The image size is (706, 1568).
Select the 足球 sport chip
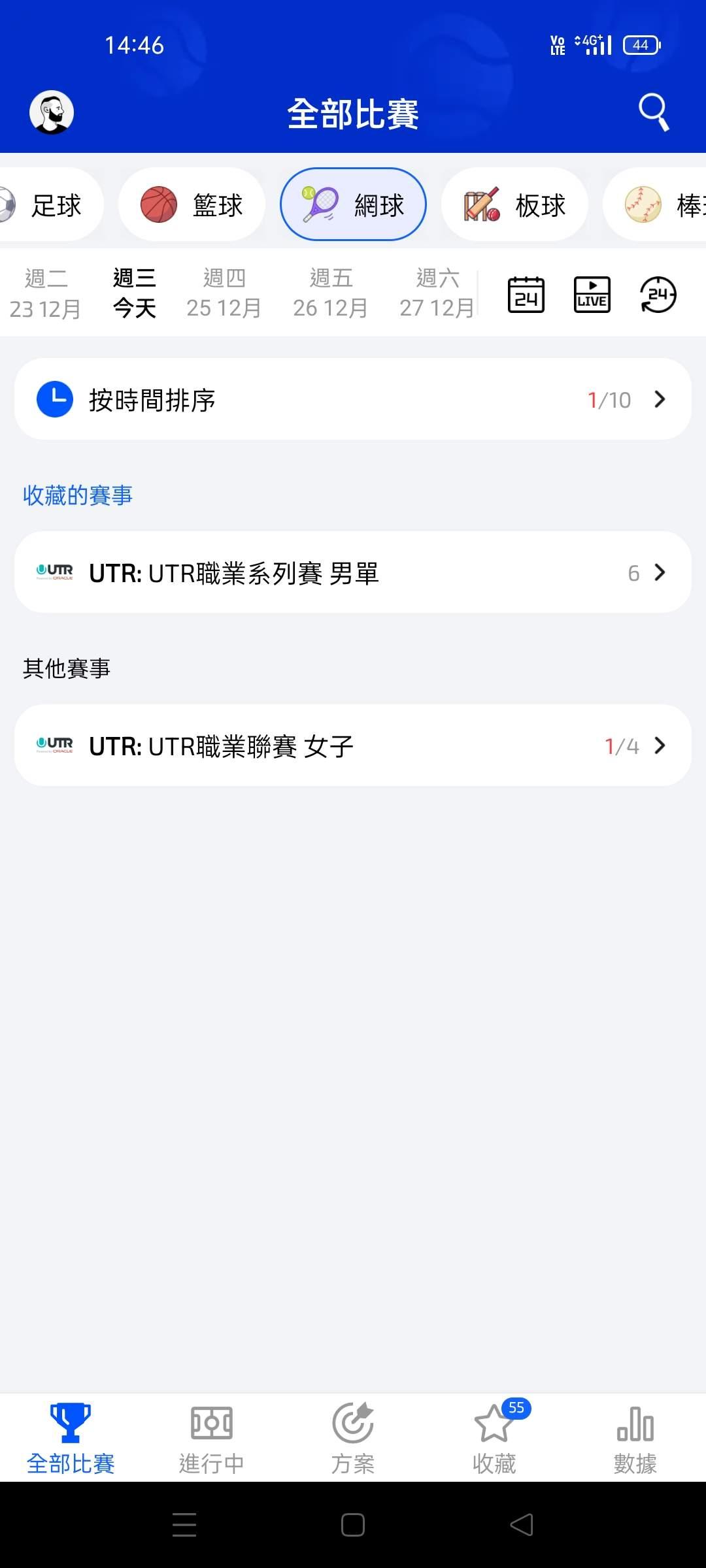tap(51, 205)
